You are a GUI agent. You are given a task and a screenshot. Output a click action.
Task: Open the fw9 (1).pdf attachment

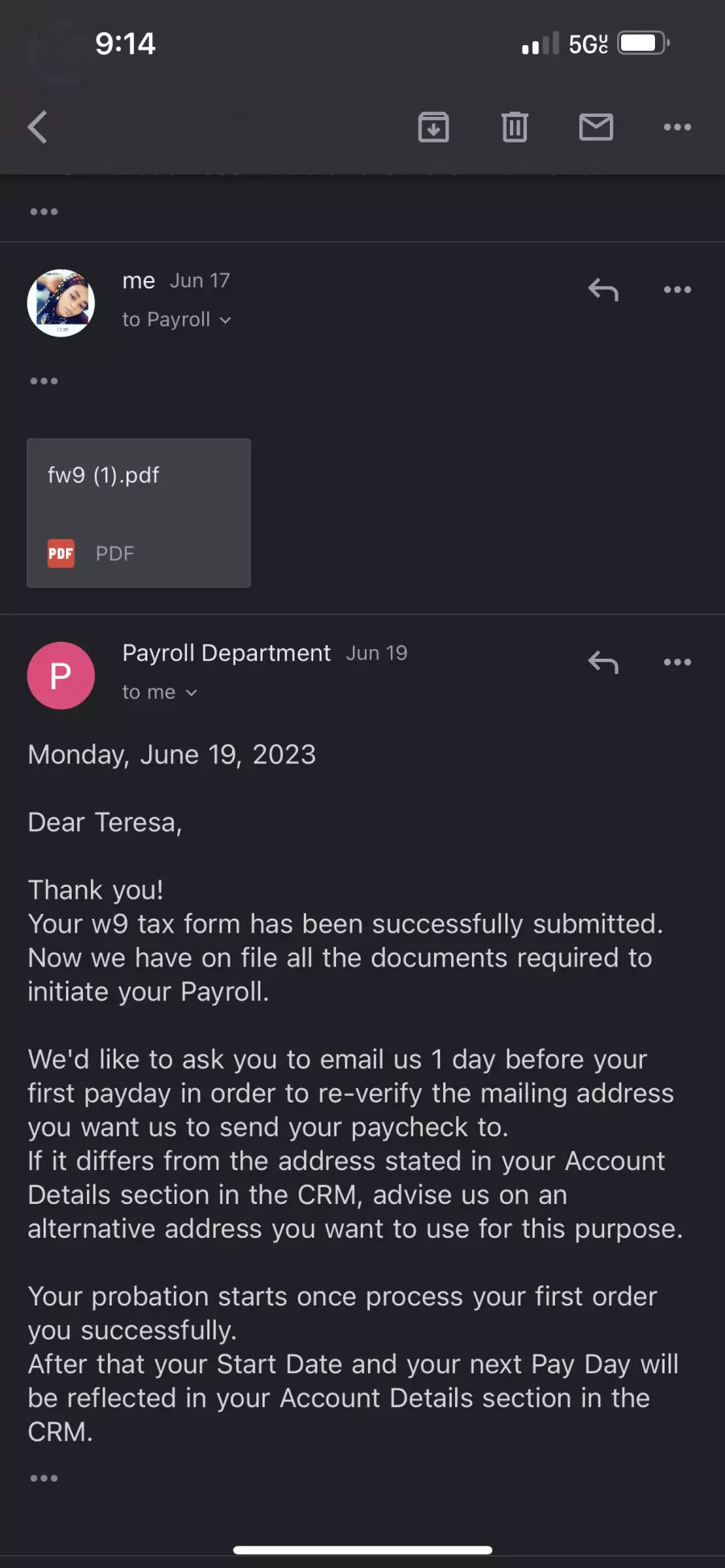click(x=139, y=513)
